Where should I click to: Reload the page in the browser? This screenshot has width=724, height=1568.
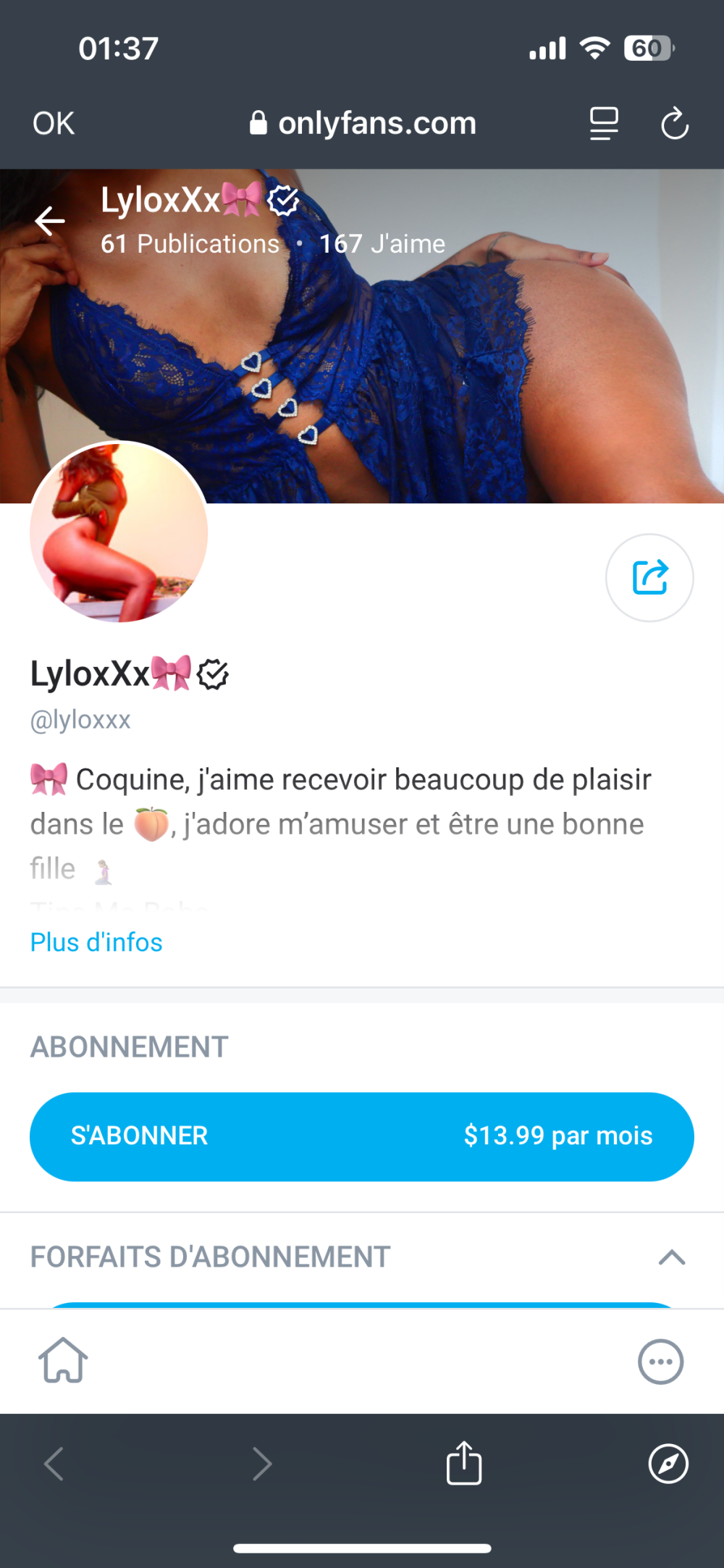click(674, 123)
